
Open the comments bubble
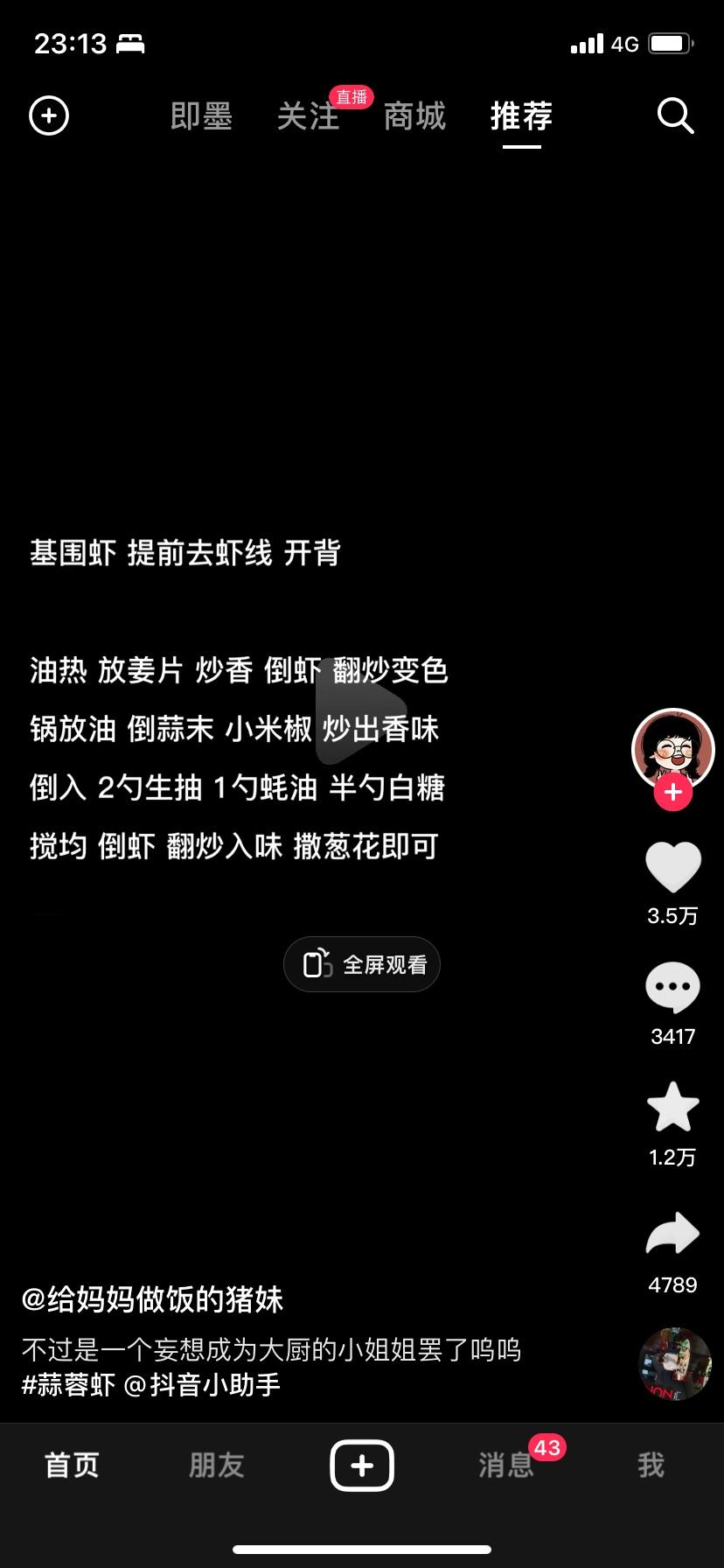pos(672,989)
